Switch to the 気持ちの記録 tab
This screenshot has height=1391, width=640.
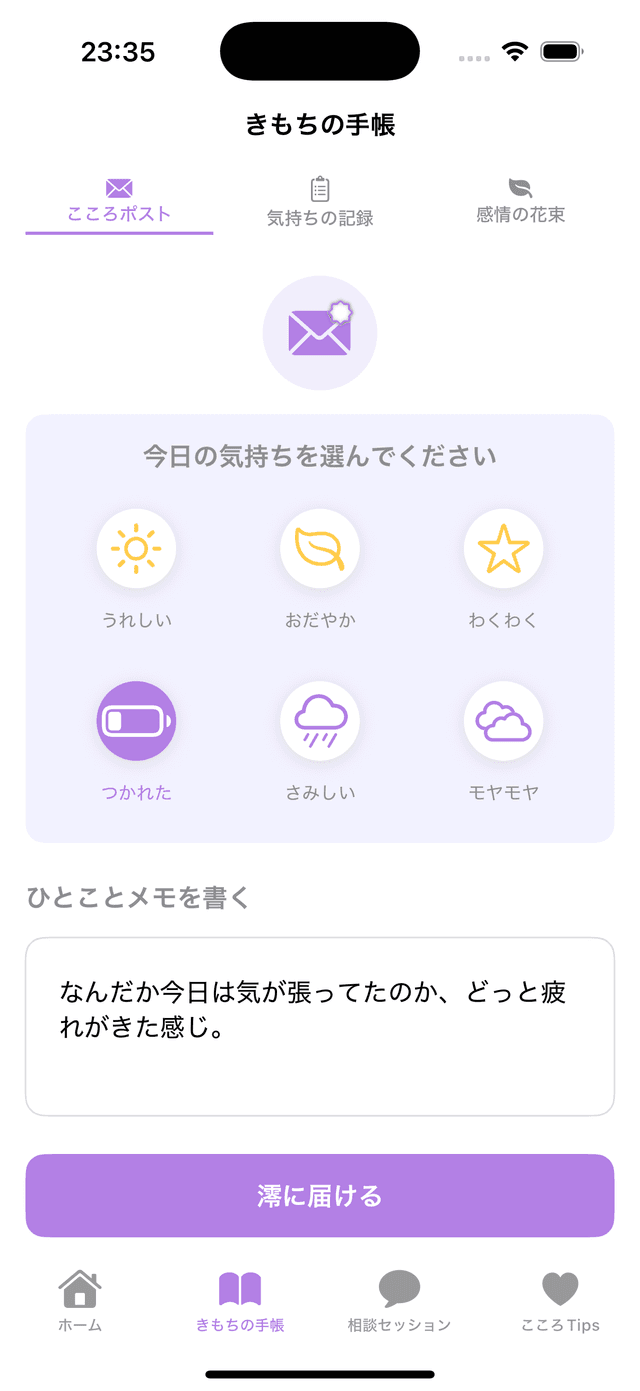(320, 202)
